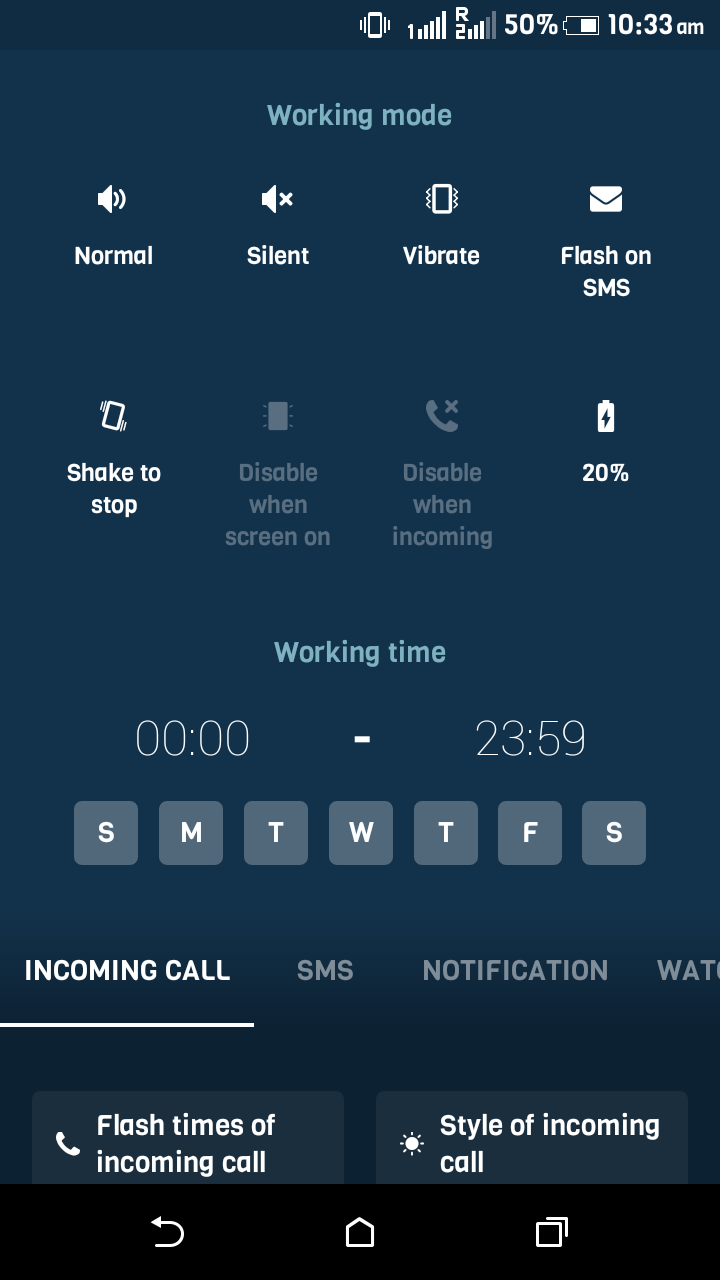Switch to the Notification tab
Viewport: 720px width, 1280px height.
click(515, 970)
